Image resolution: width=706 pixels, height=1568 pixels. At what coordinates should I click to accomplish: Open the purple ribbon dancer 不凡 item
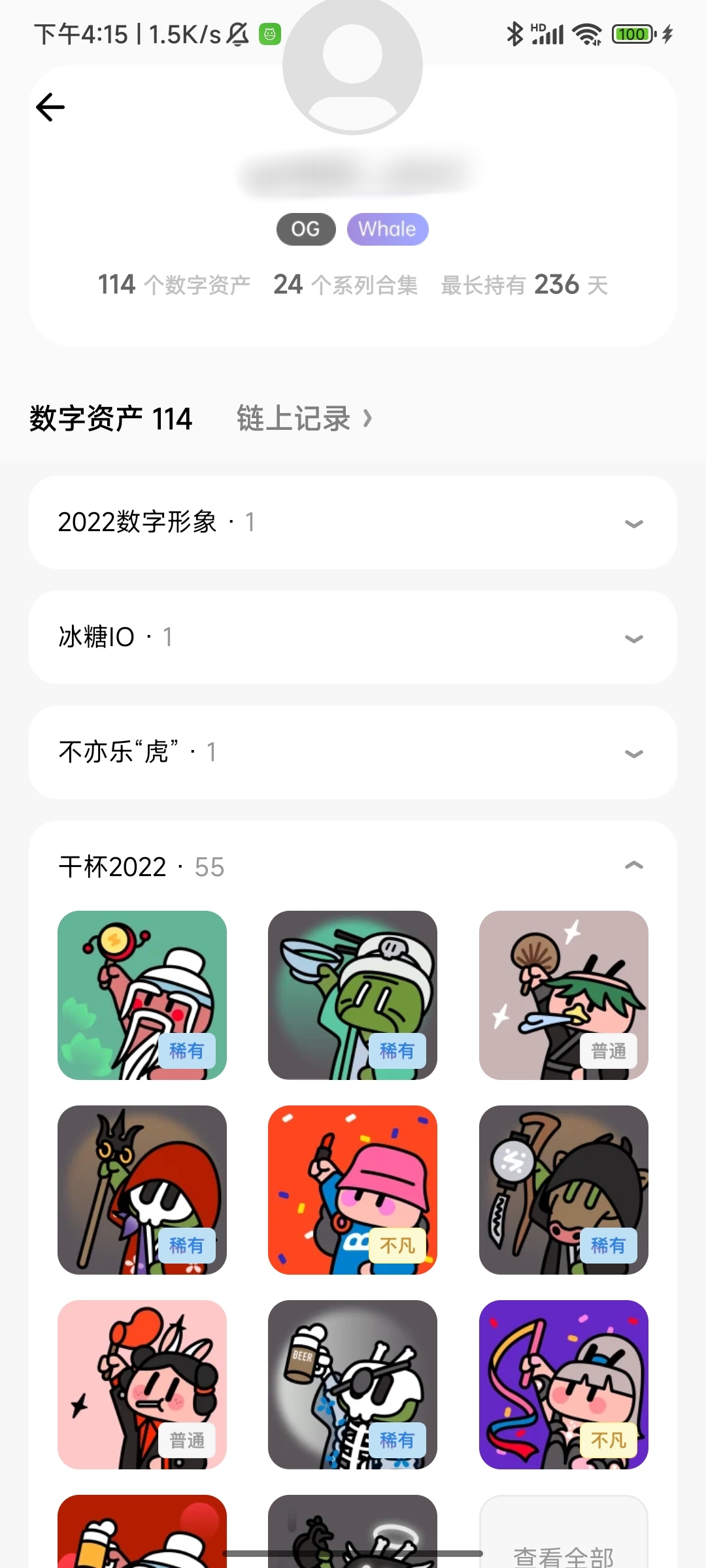pyautogui.click(x=563, y=1384)
